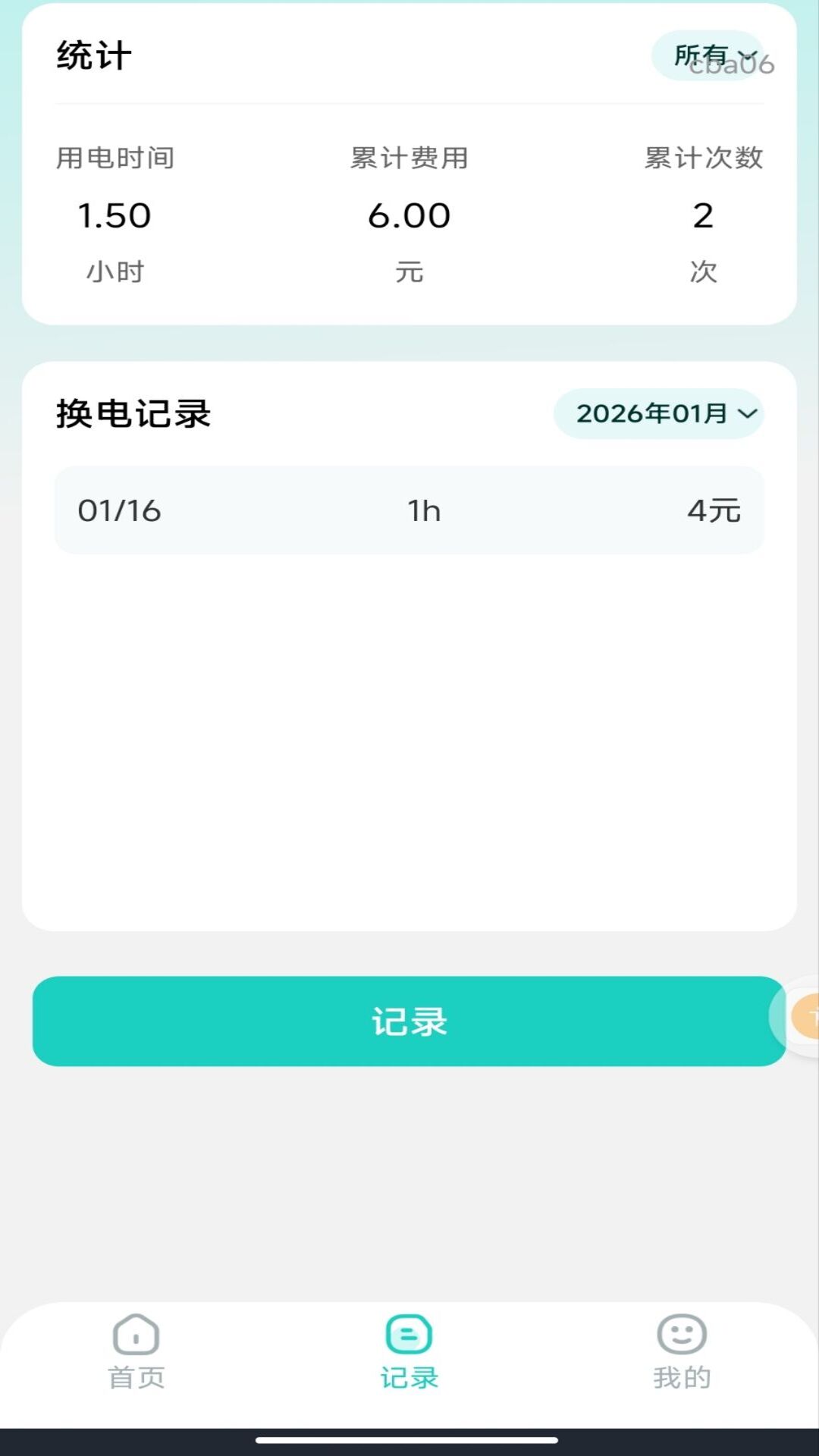
Task: Select the 01/16 swap record entry
Action: pos(121,510)
